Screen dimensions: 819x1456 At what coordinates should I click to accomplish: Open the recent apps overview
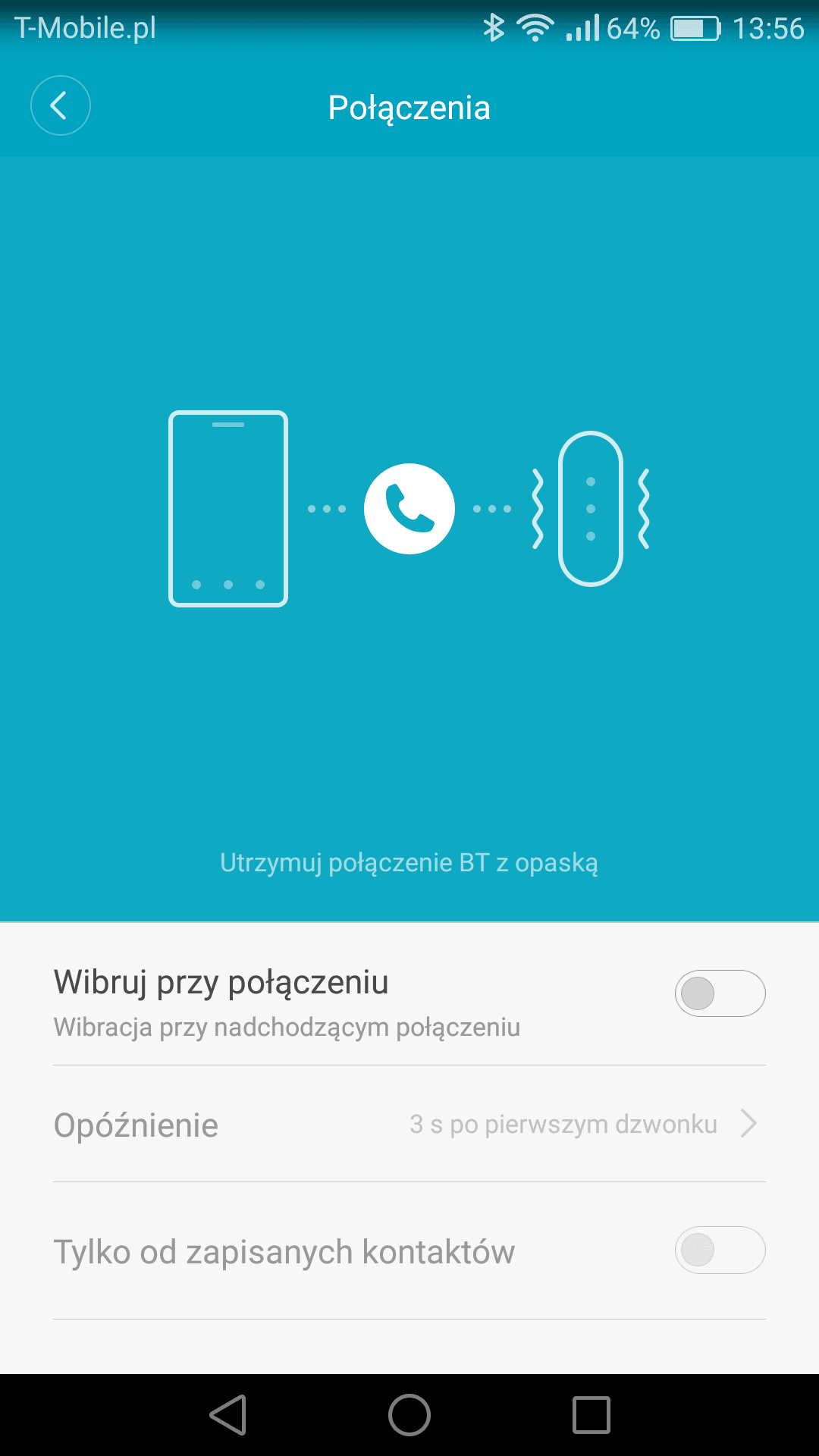pyautogui.click(x=591, y=1415)
